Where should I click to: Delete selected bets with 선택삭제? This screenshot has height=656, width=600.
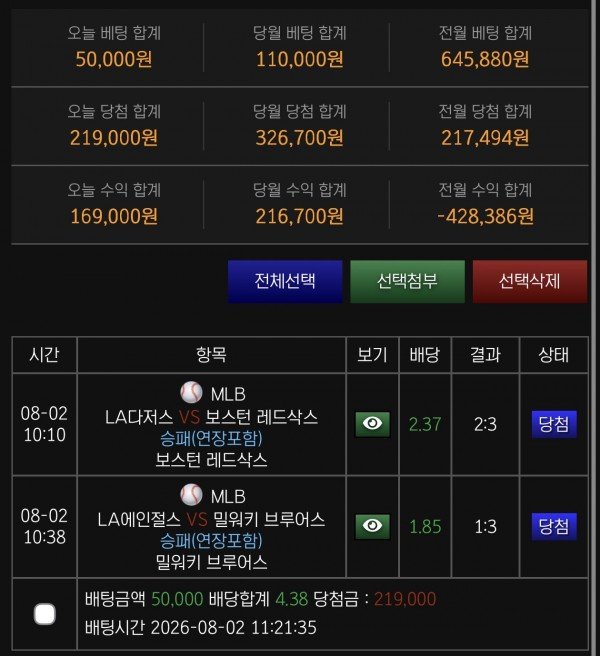click(x=530, y=281)
